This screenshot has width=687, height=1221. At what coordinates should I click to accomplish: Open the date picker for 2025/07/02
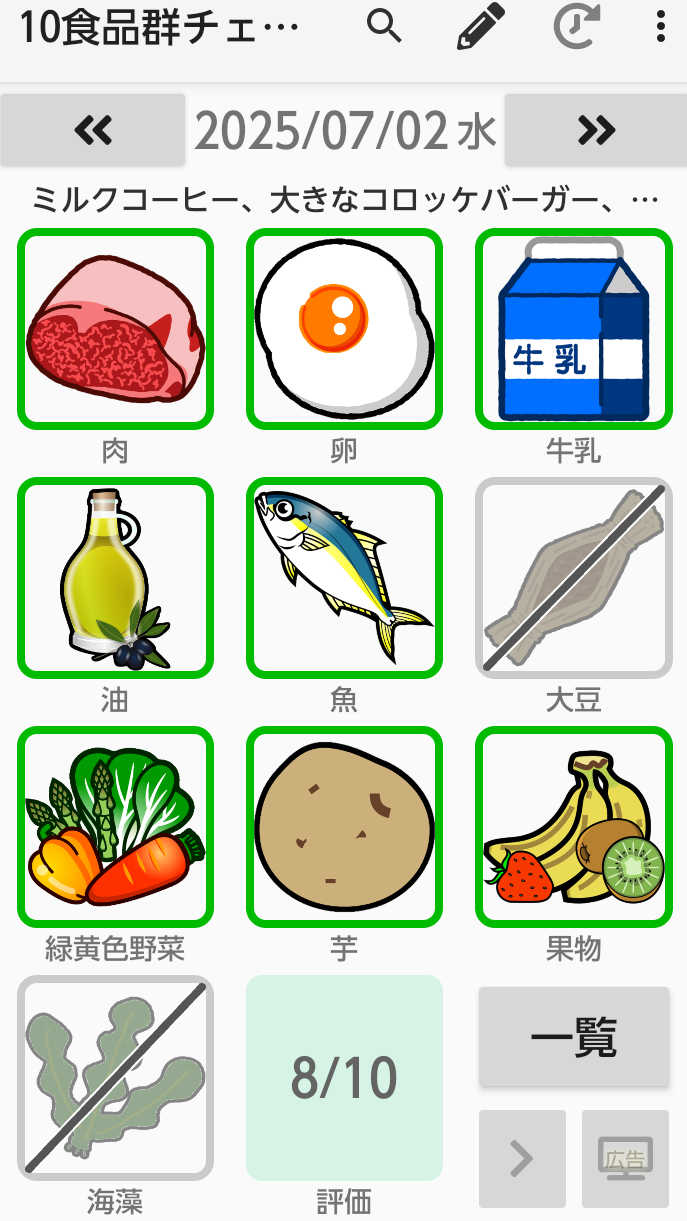click(345, 131)
